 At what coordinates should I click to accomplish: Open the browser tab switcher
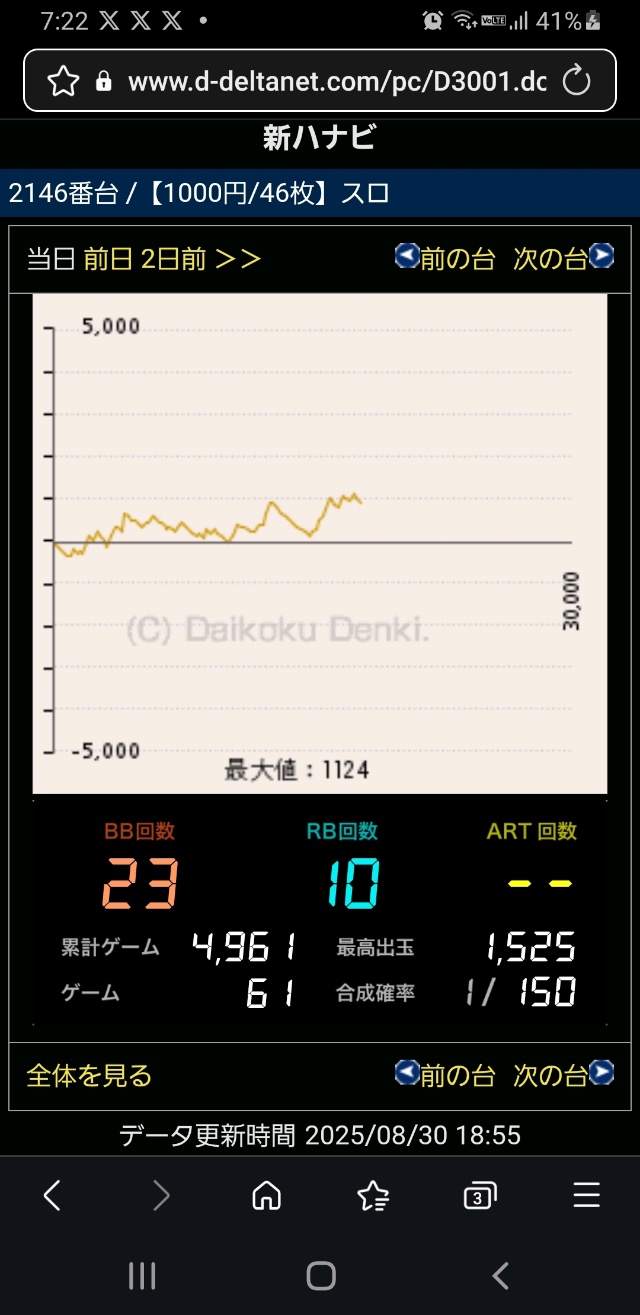(x=480, y=1195)
